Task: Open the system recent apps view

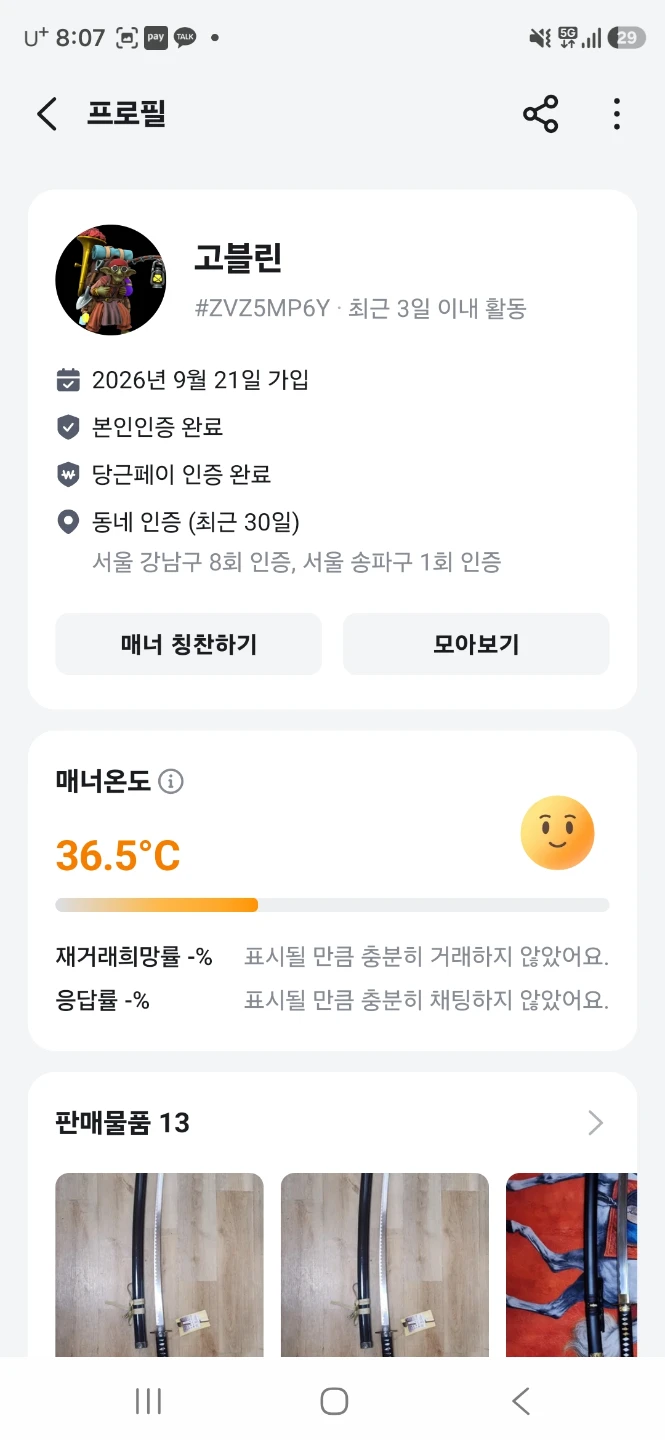Action: click(148, 1401)
